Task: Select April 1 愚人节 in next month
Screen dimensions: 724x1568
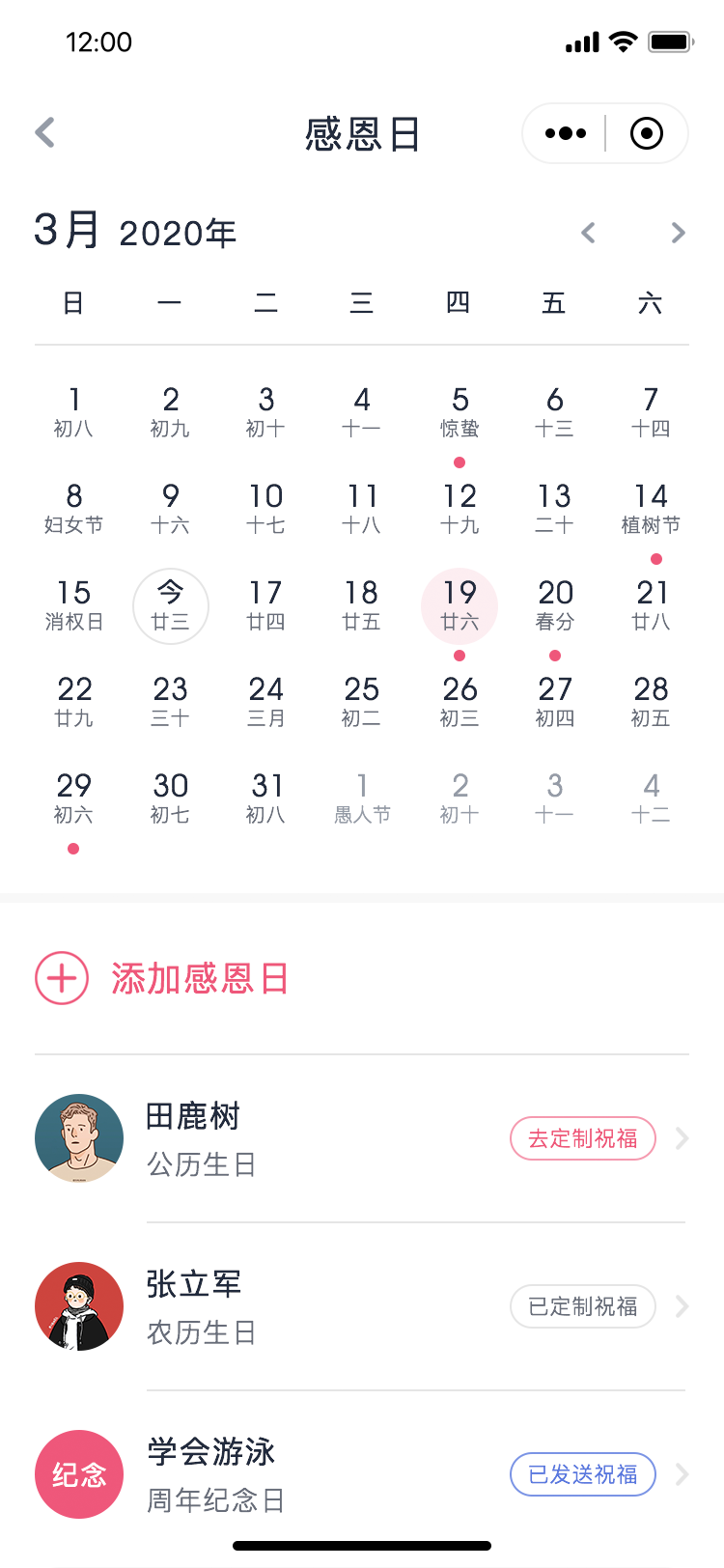Action: tap(362, 798)
